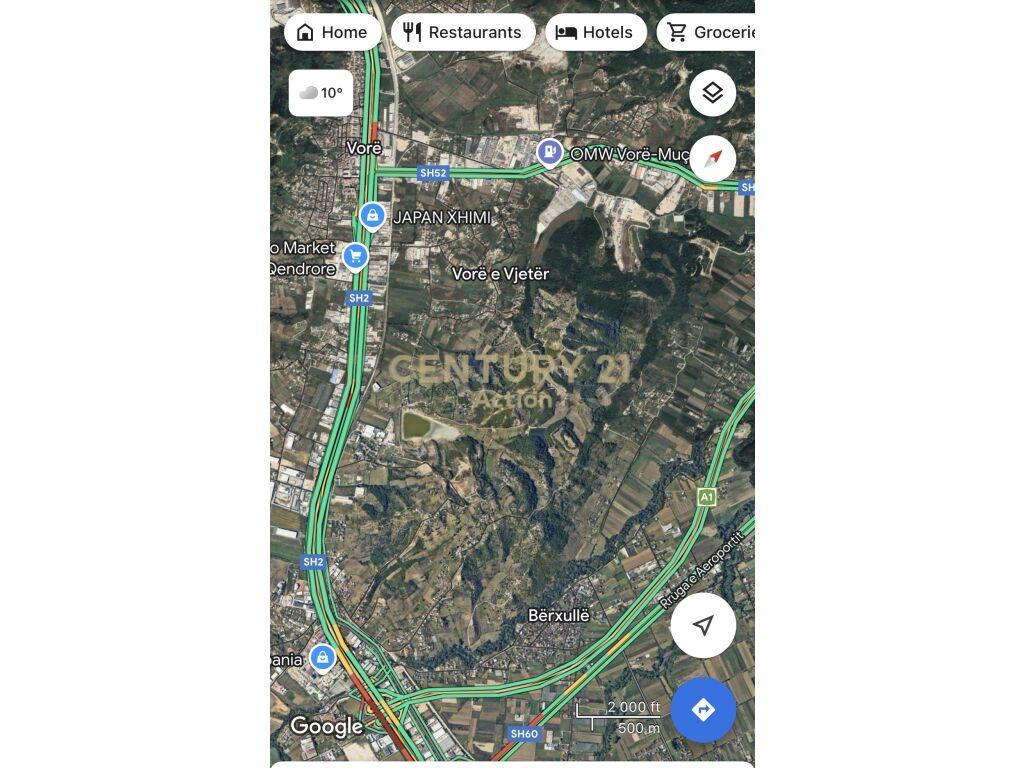Tap the Groceries chip
The width and height of the screenshot is (1024, 768).
708,32
